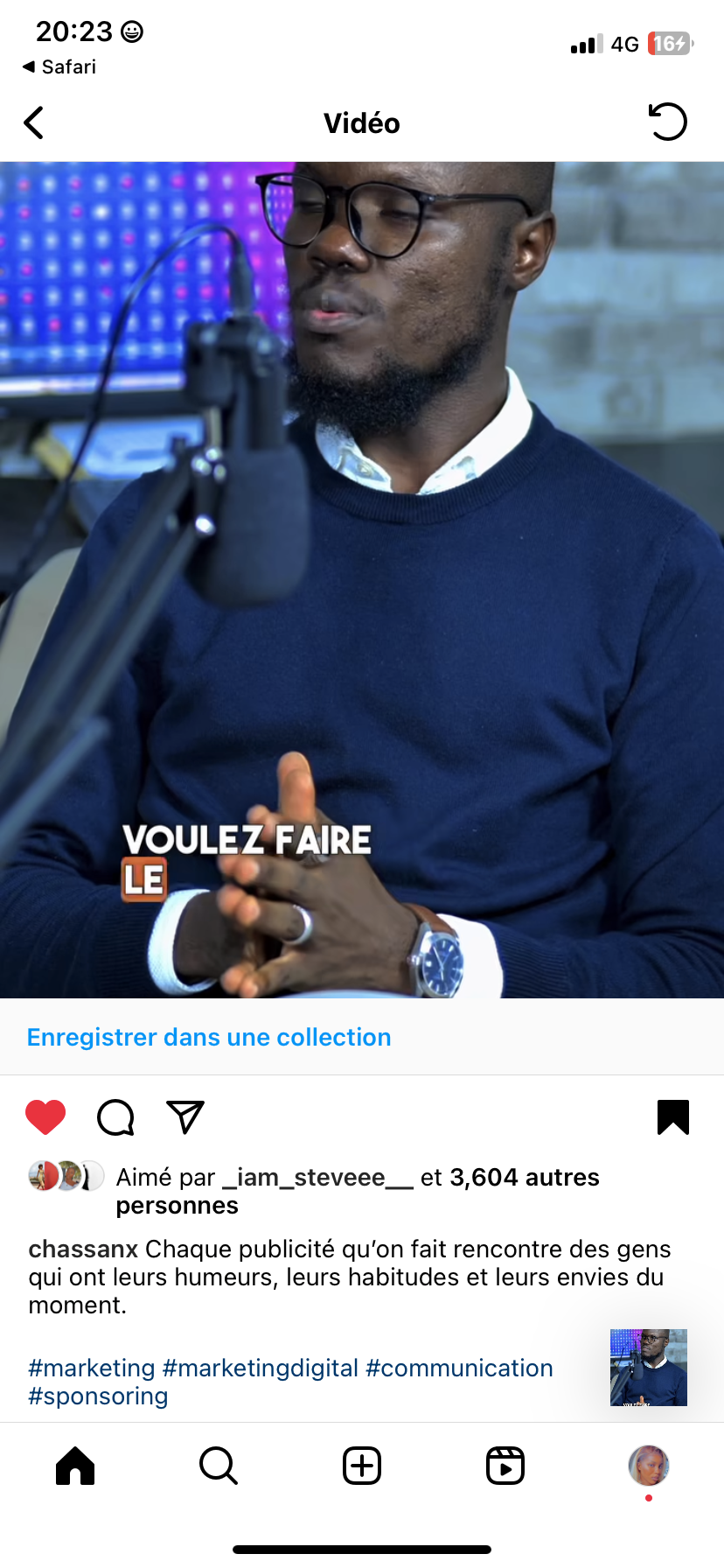Share the post via the paper plane
724x1568 pixels.
tap(185, 1117)
